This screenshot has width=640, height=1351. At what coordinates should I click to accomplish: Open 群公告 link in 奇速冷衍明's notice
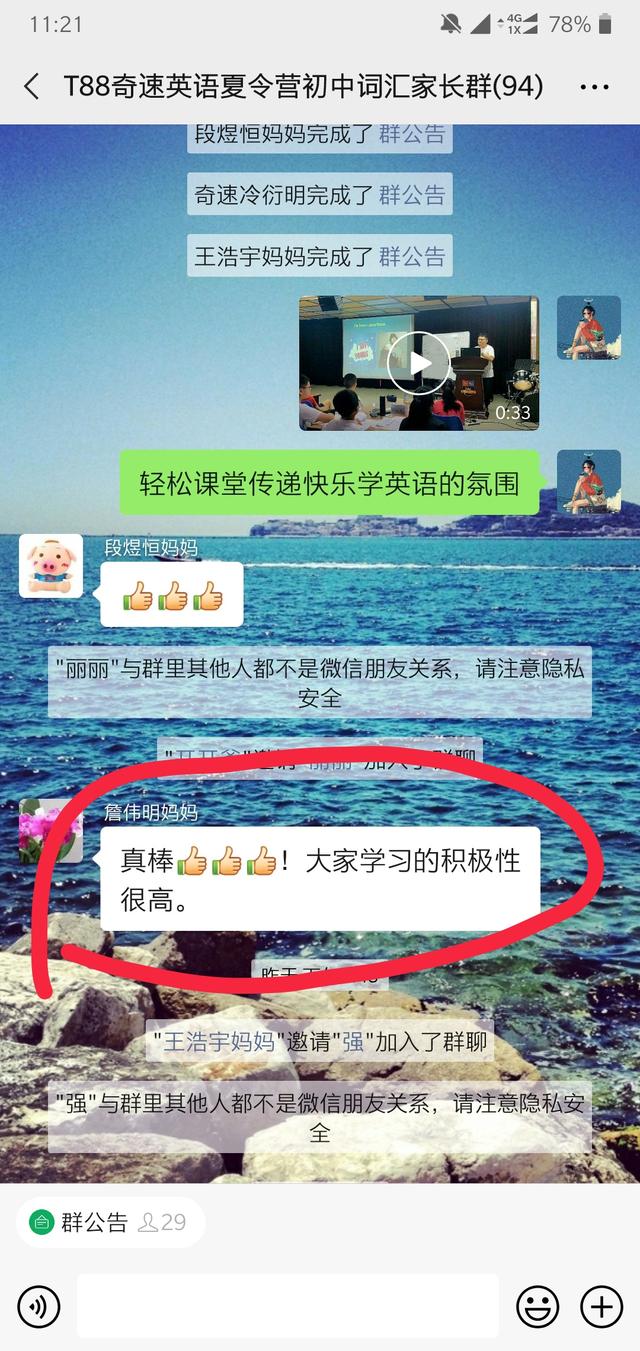click(x=412, y=195)
